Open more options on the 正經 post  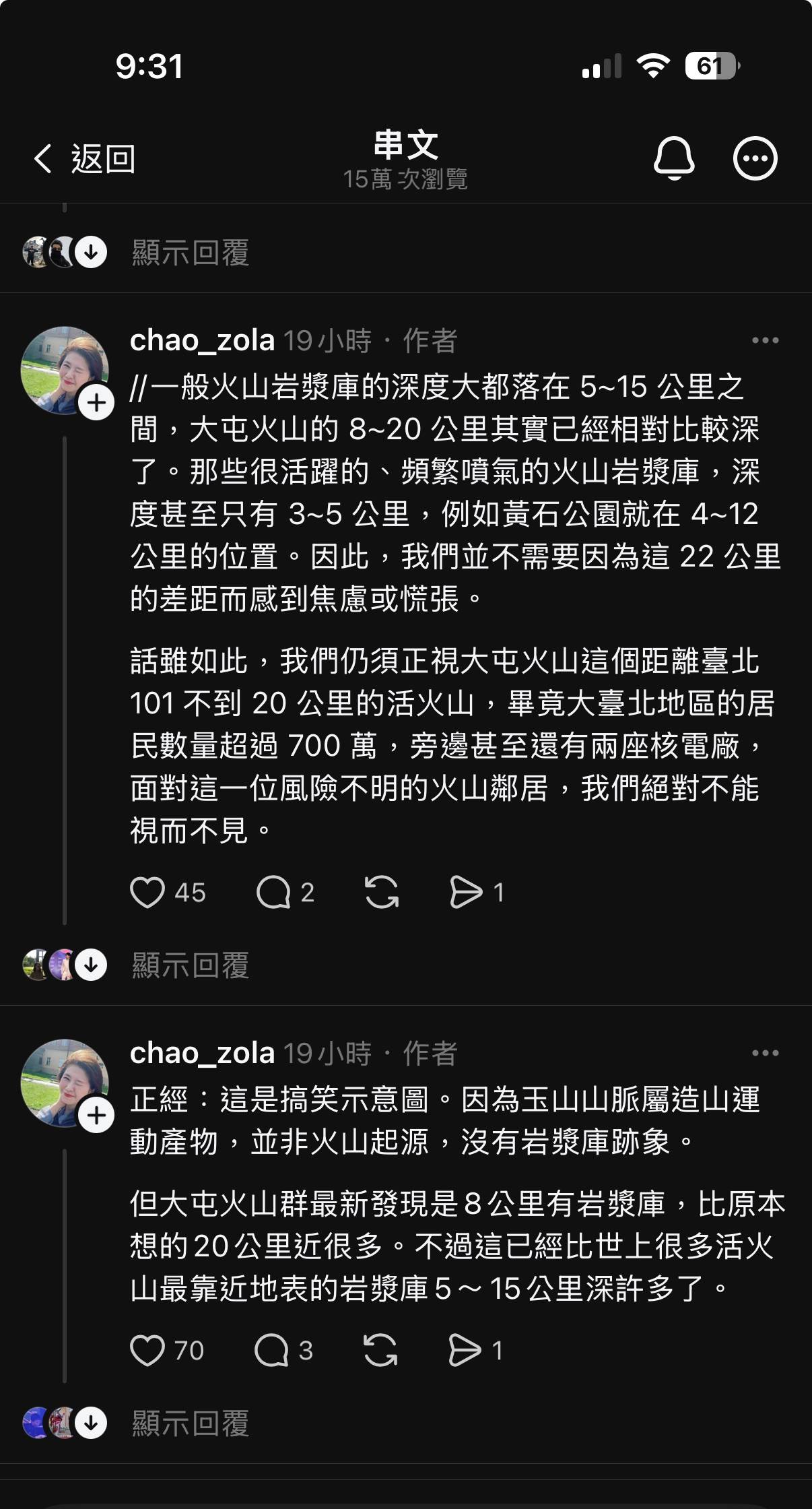click(766, 1053)
